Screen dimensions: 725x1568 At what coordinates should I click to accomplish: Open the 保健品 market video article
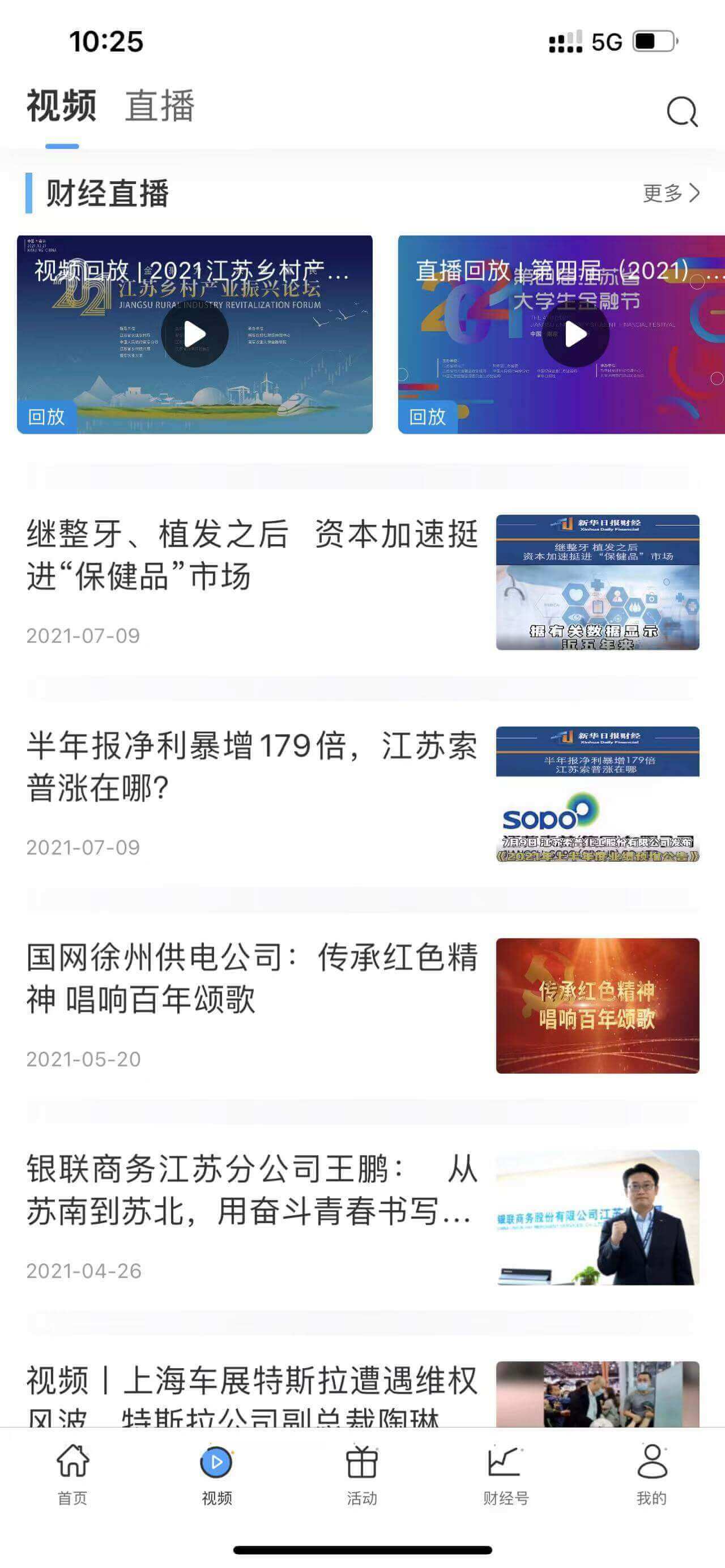pyautogui.click(x=252, y=555)
